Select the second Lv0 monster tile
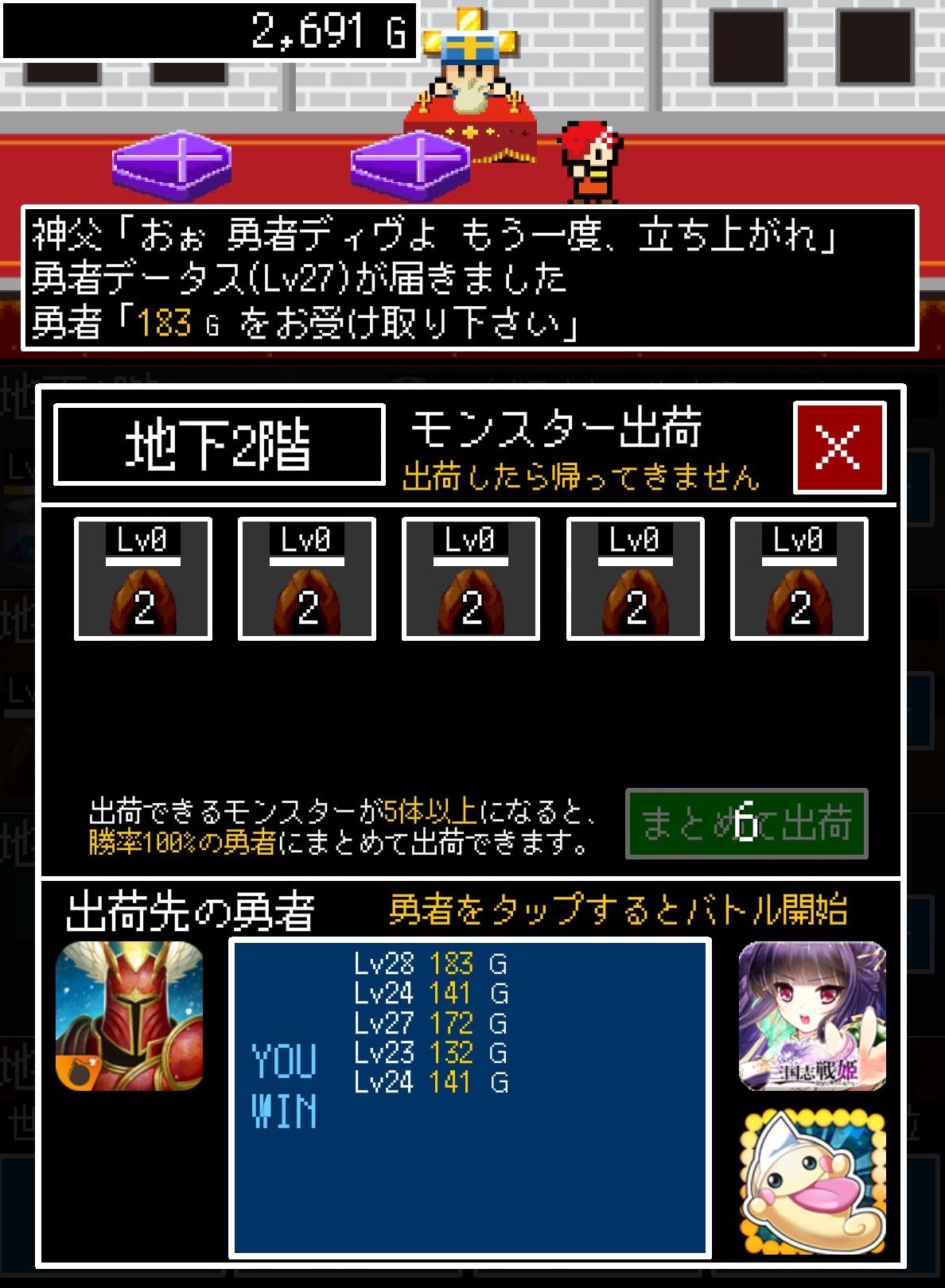This screenshot has height=1288, width=945. click(307, 579)
